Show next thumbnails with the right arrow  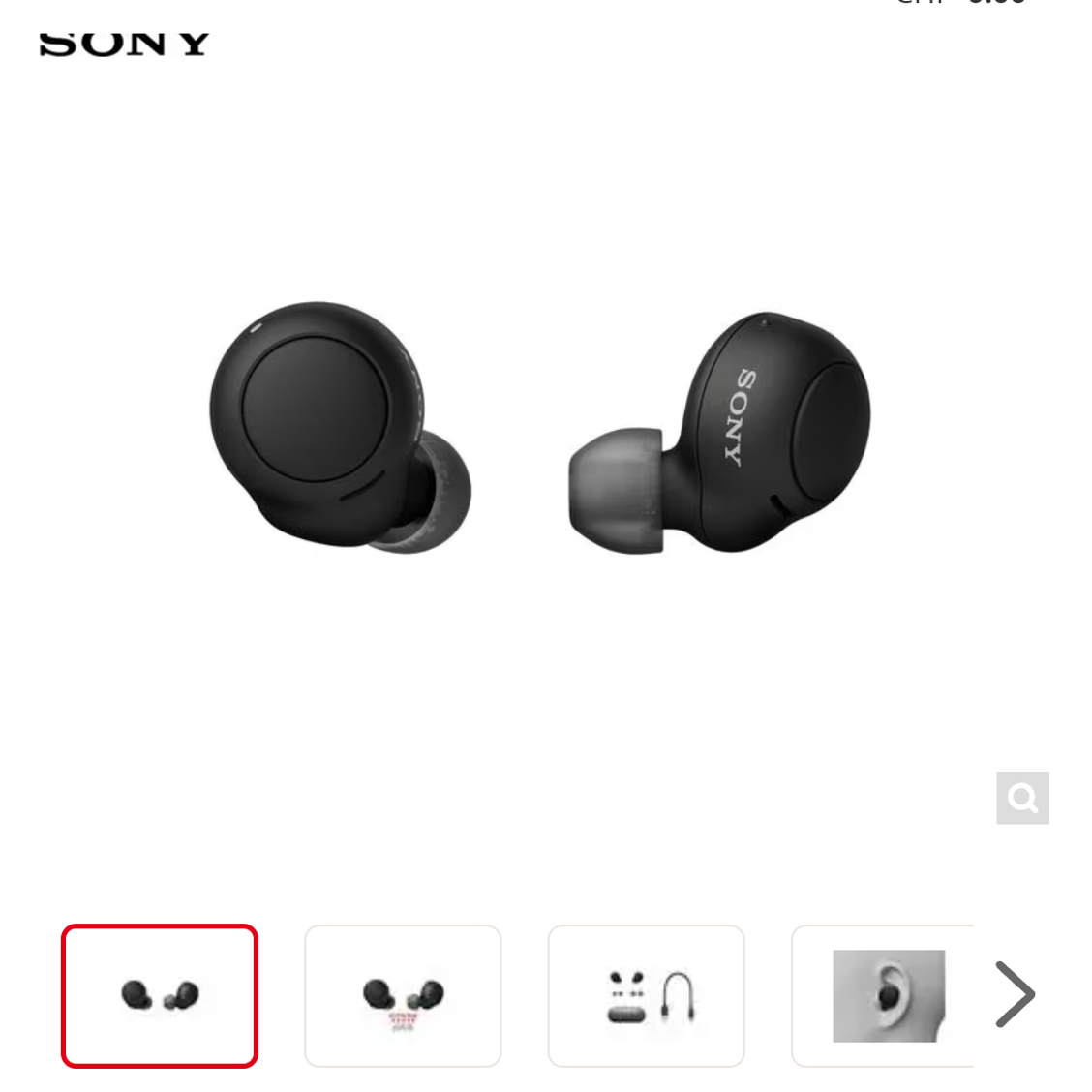click(1015, 994)
